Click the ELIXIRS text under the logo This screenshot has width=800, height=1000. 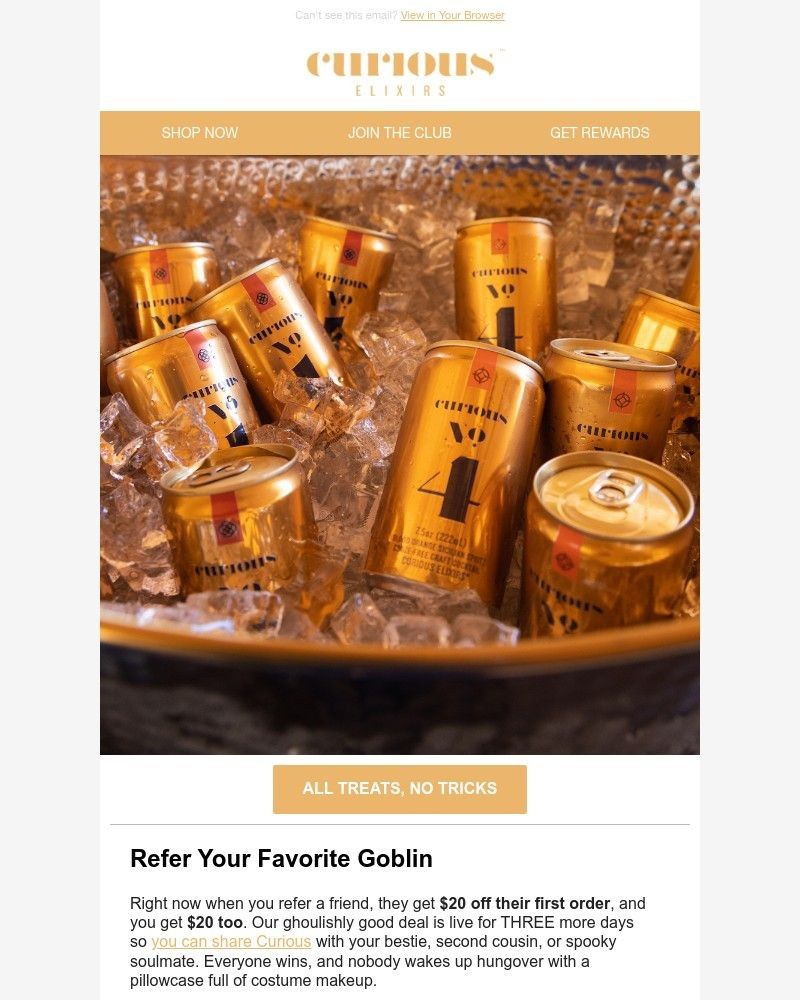400,88
